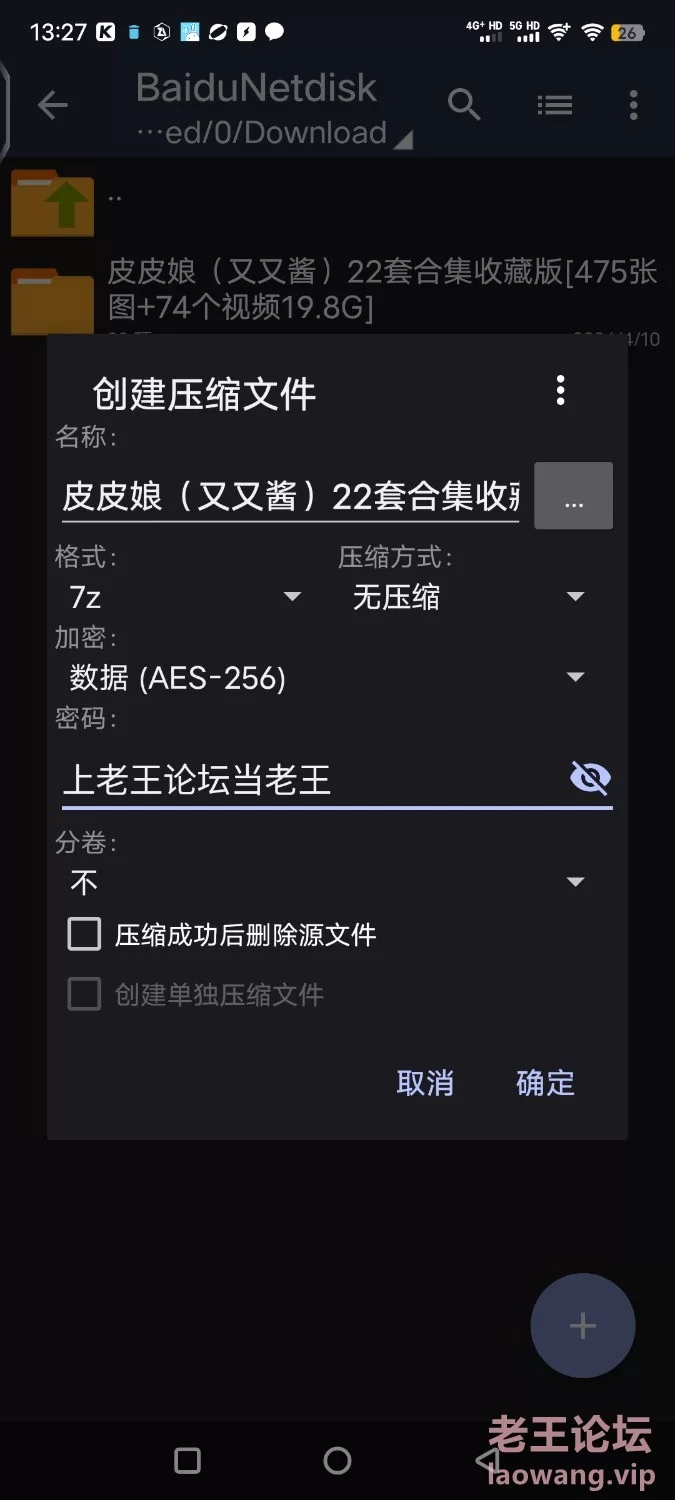Screen dimensions: 675x1500
Task: Open the 分卷 dropdown showing 不
Action: click(326, 882)
